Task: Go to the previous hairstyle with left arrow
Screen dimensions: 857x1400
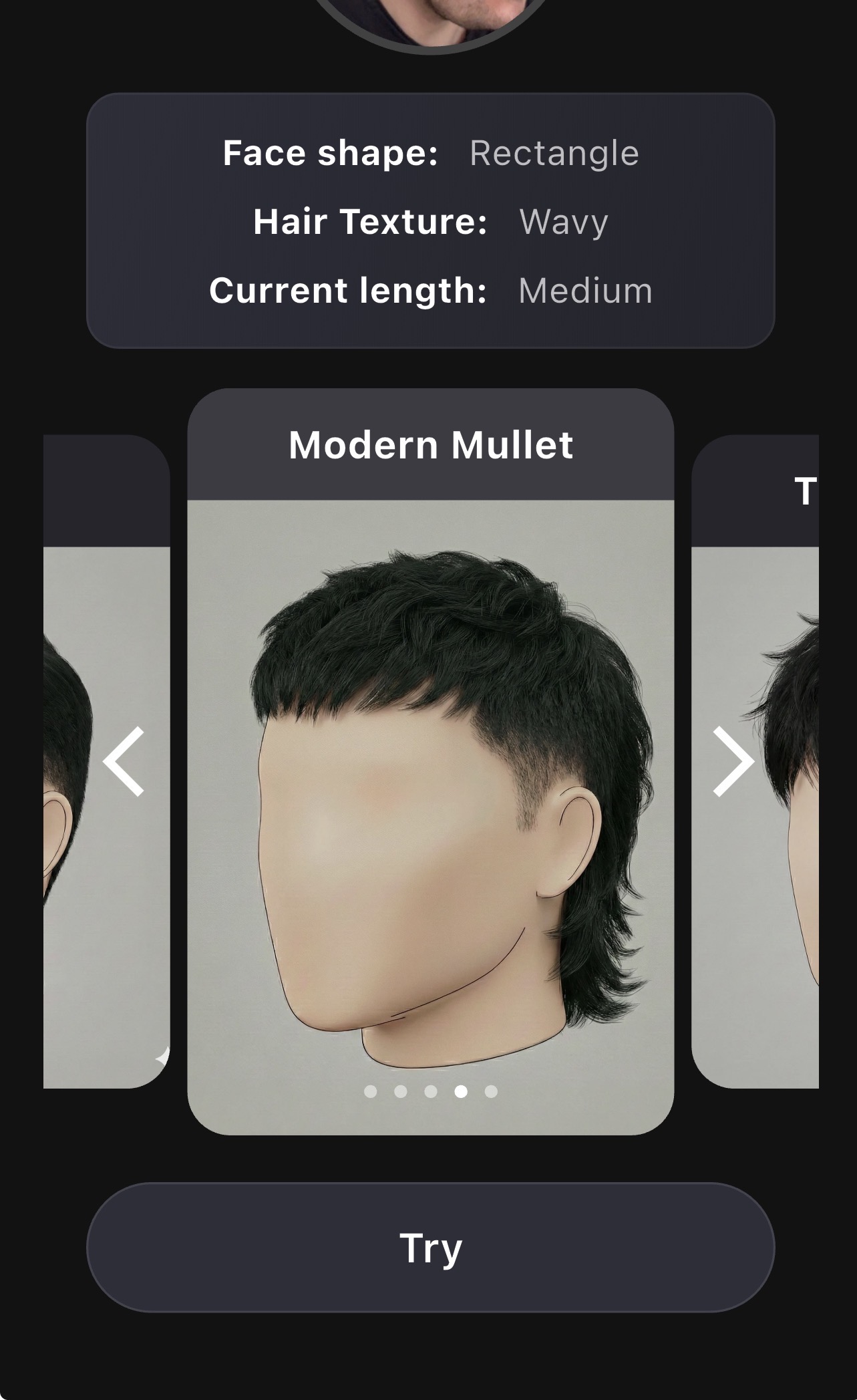Action: [x=124, y=761]
